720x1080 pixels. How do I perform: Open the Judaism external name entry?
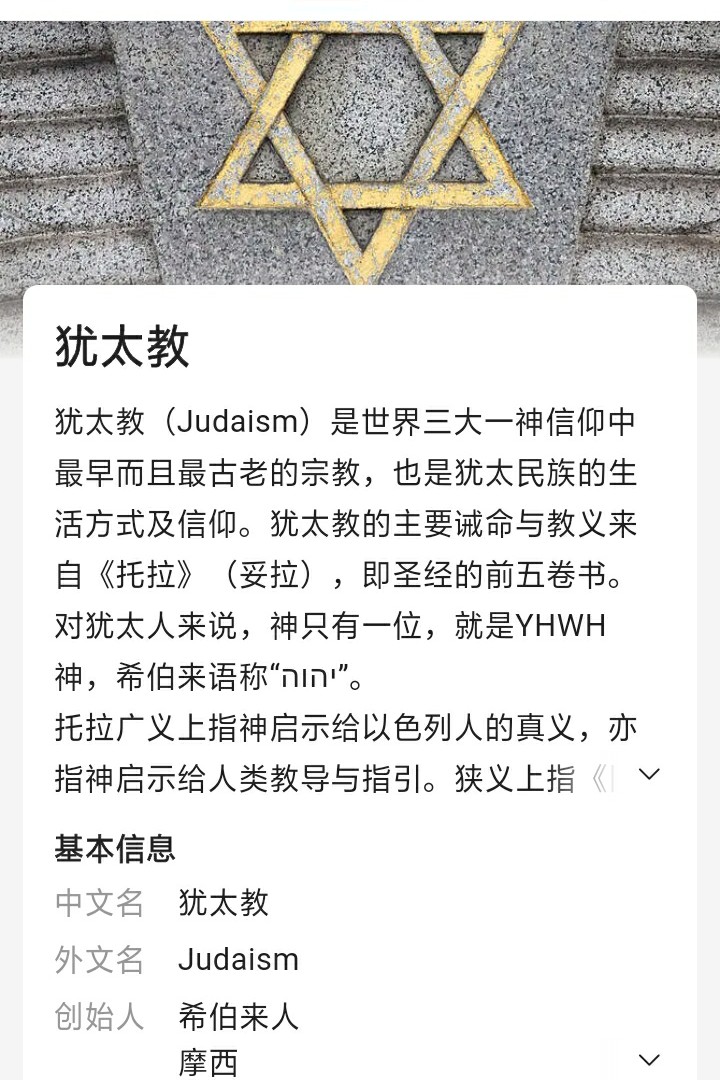point(238,960)
